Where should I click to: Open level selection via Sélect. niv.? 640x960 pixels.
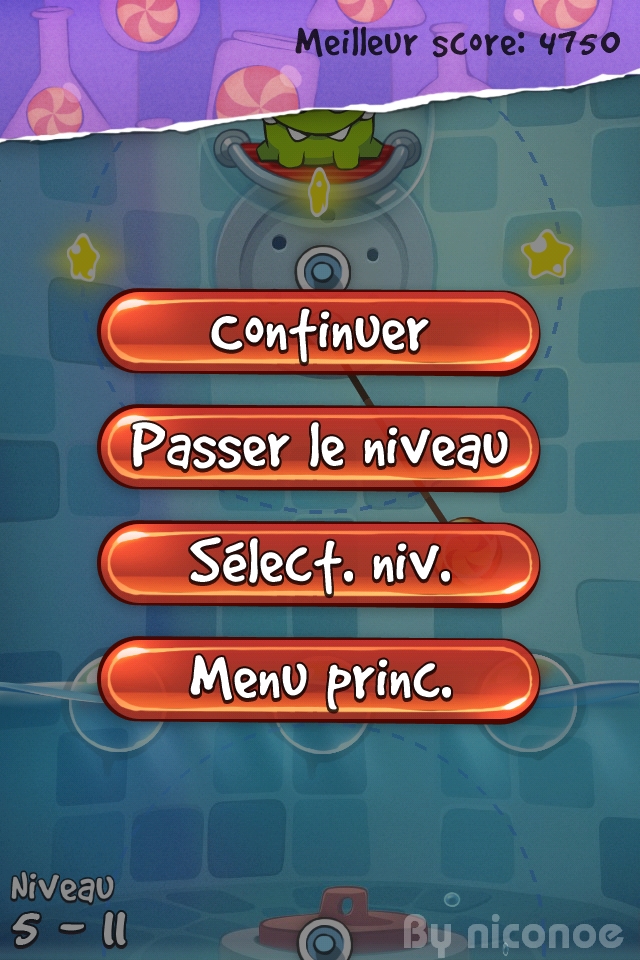(319, 564)
